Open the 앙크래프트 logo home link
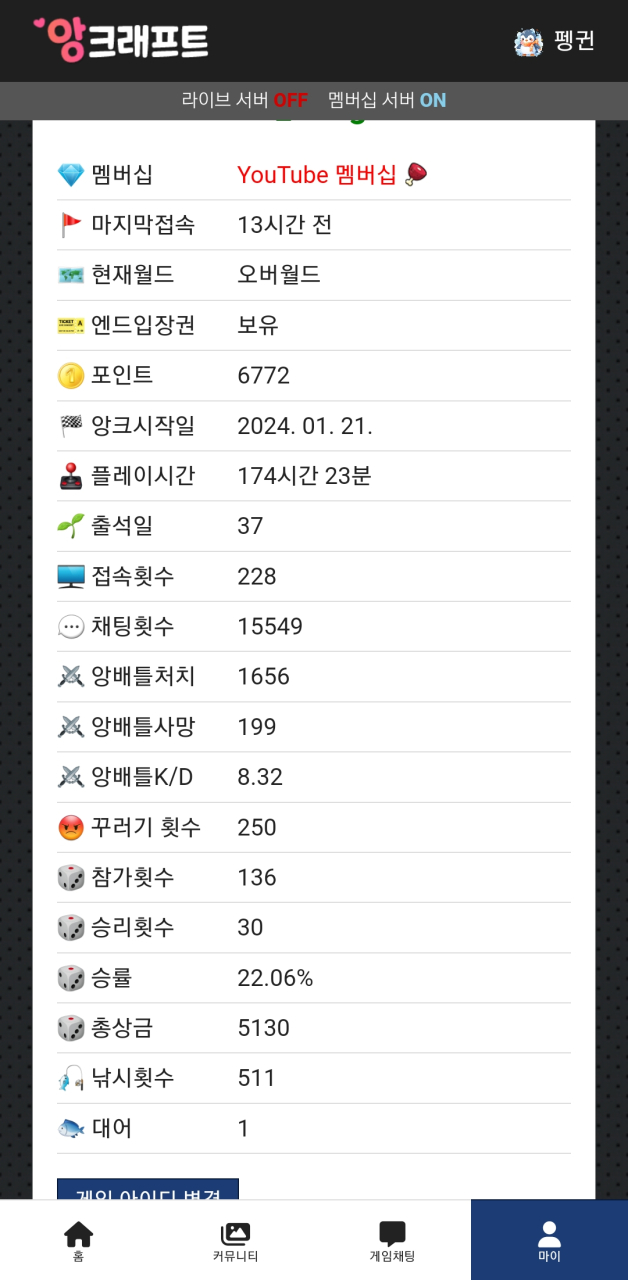This screenshot has width=628, height=1280. (121, 40)
